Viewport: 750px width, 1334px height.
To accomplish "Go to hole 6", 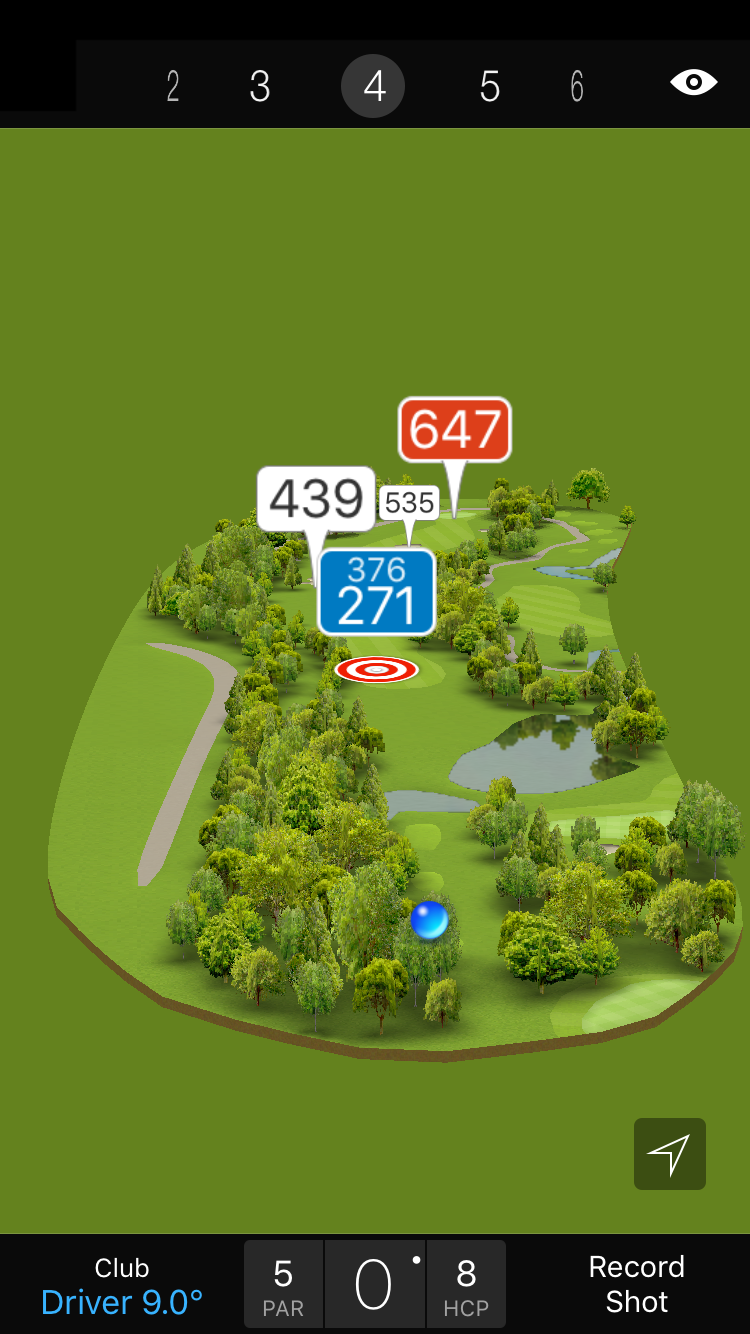I will 577,87.
